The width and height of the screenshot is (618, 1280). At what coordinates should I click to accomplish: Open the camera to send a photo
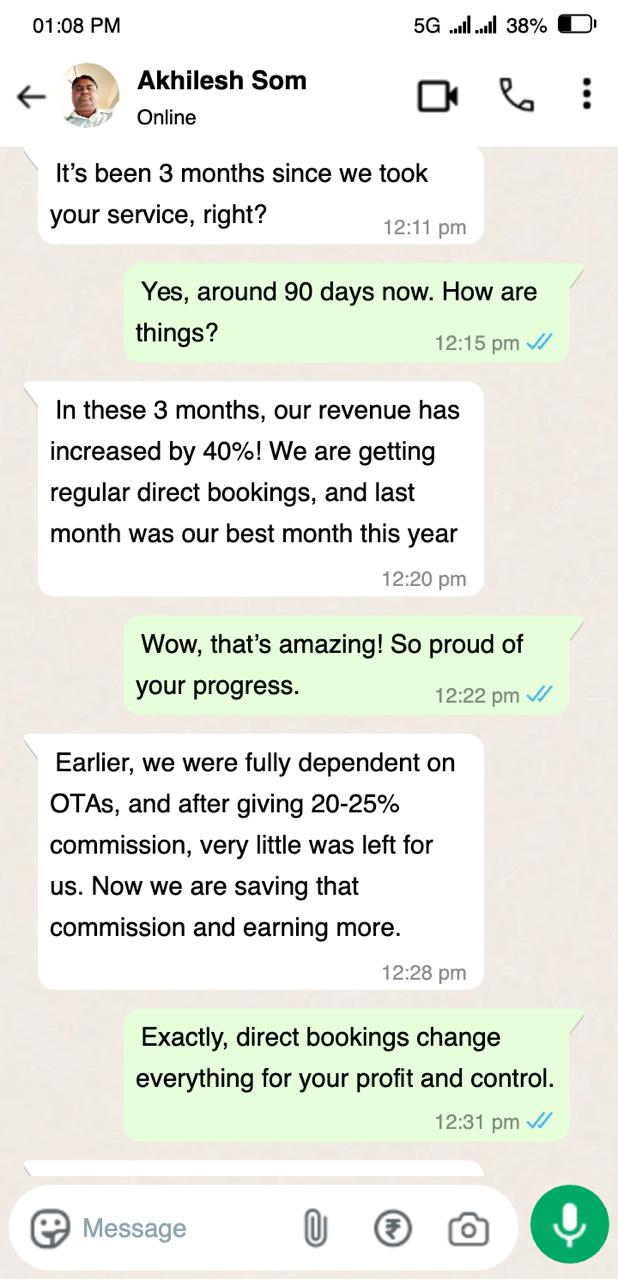pos(468,1228)
